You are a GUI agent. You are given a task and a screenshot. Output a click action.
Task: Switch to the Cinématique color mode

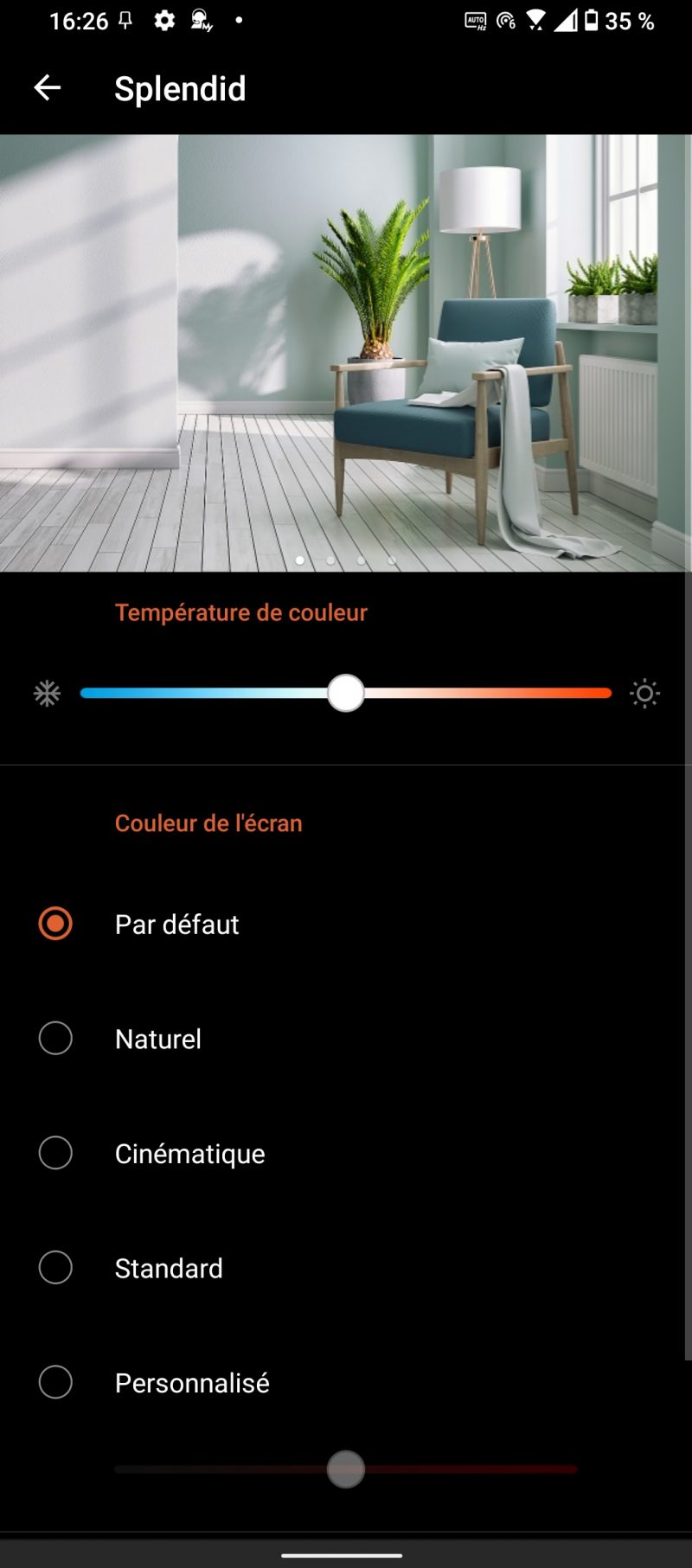(x=55, y=1153)
